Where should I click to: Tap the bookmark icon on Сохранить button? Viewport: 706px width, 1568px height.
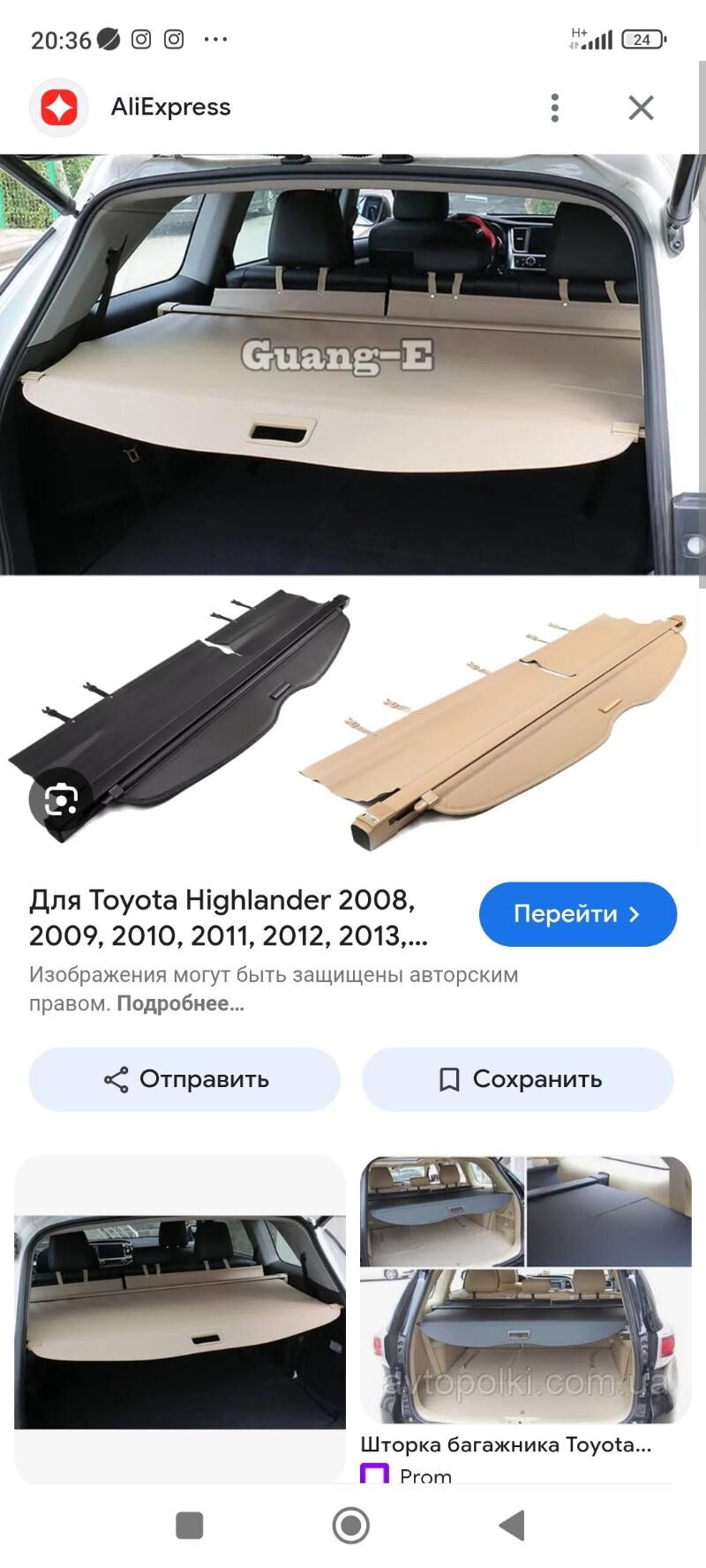click(x=450, y=1078)
